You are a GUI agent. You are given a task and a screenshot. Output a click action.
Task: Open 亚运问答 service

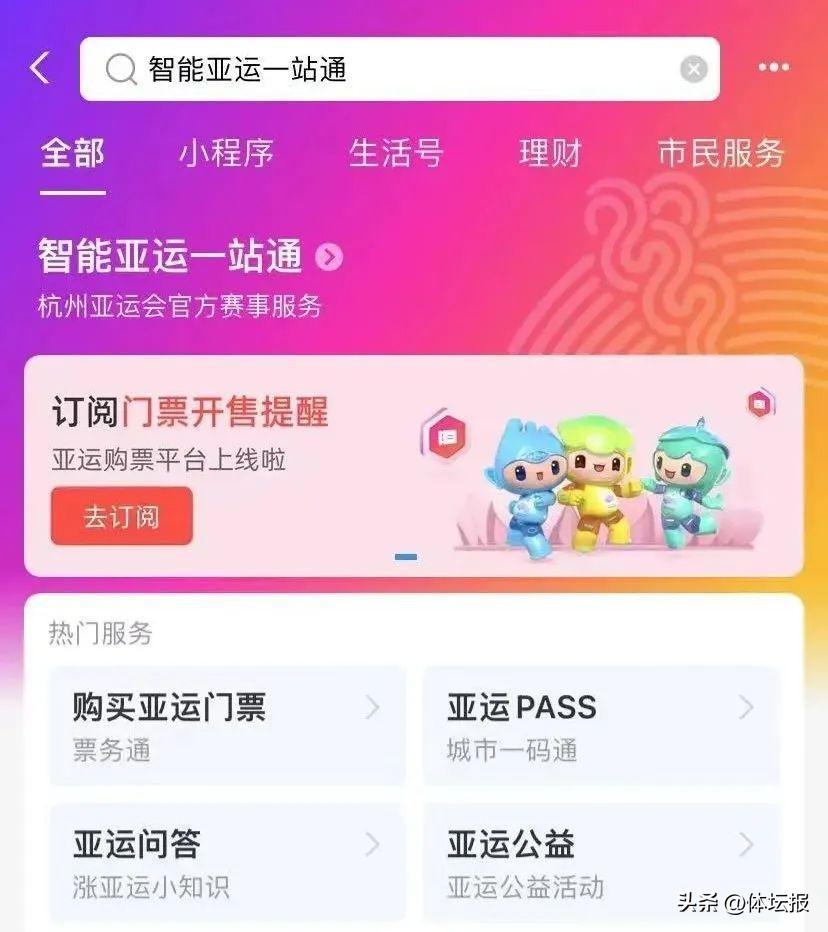227,862
